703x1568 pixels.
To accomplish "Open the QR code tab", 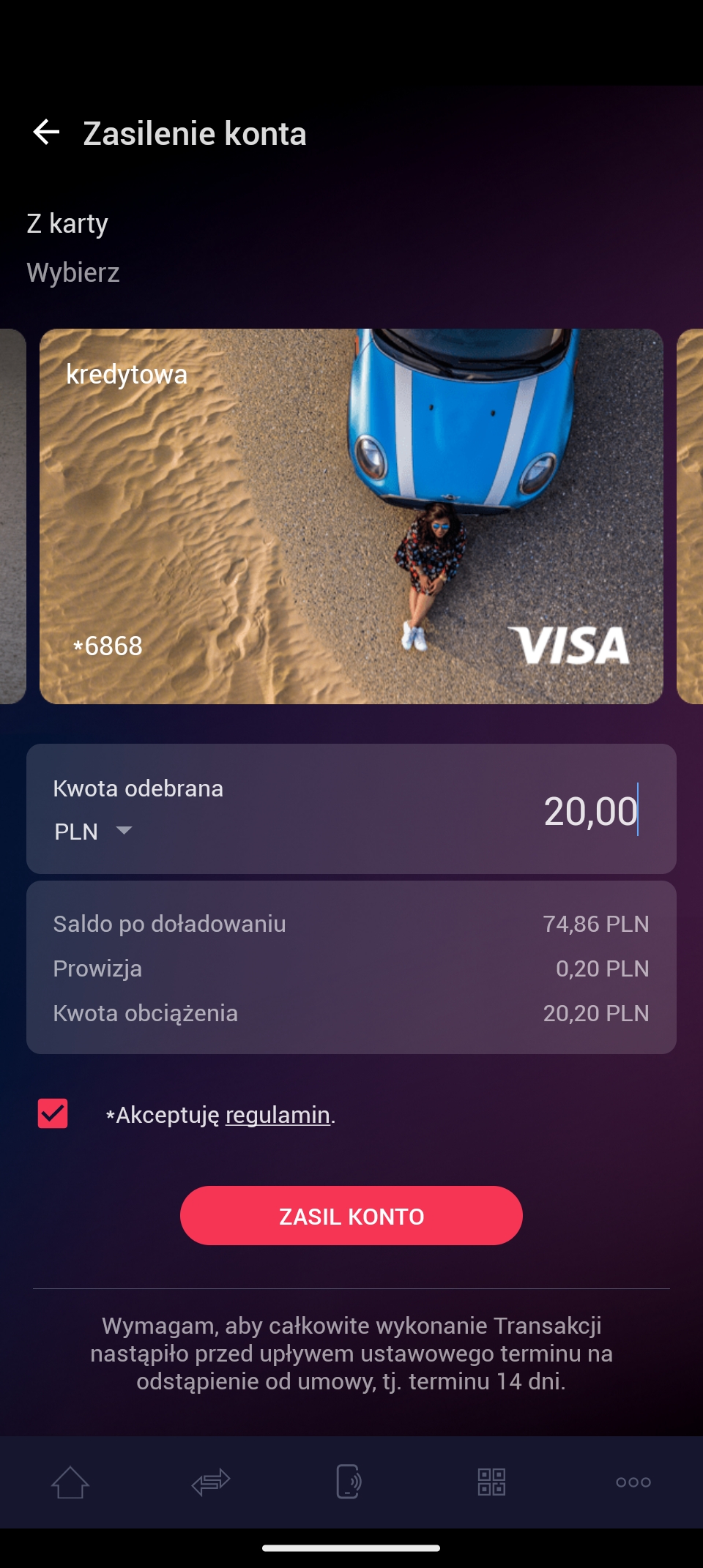I will (x=491, y=1482).
